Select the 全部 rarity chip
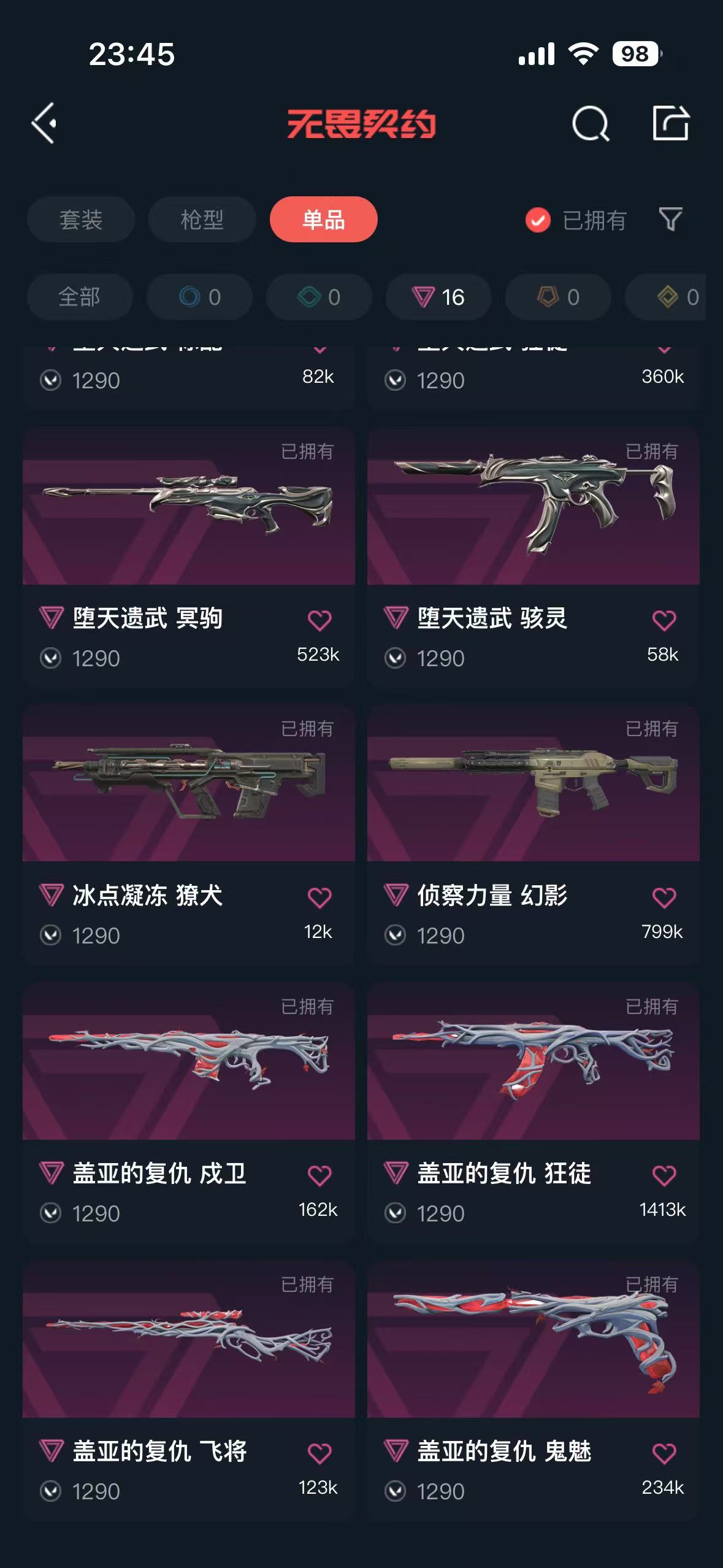The image size is (723, 1568). click(79, 297)
